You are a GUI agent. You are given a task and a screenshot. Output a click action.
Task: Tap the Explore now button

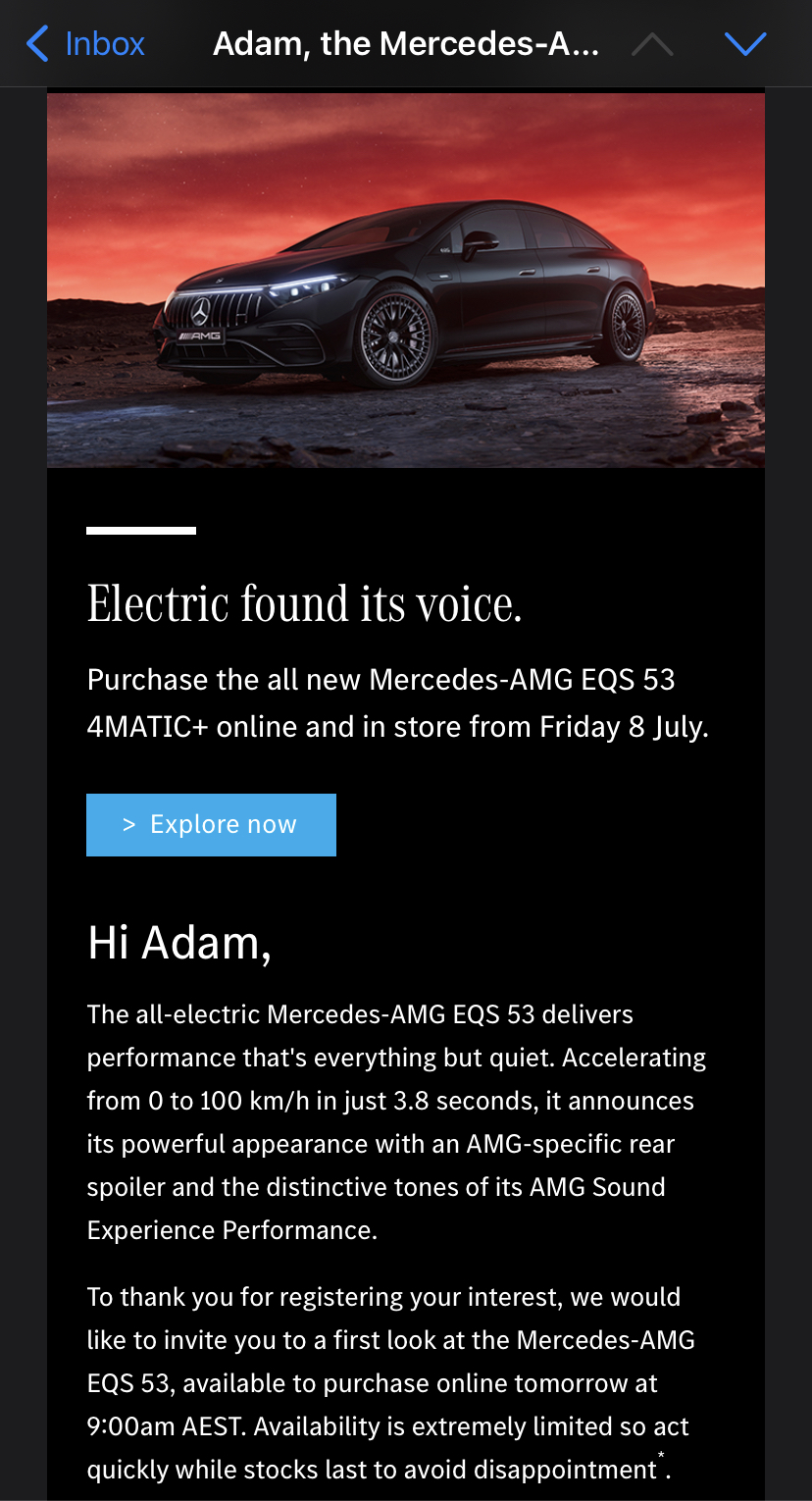[211, 825]
